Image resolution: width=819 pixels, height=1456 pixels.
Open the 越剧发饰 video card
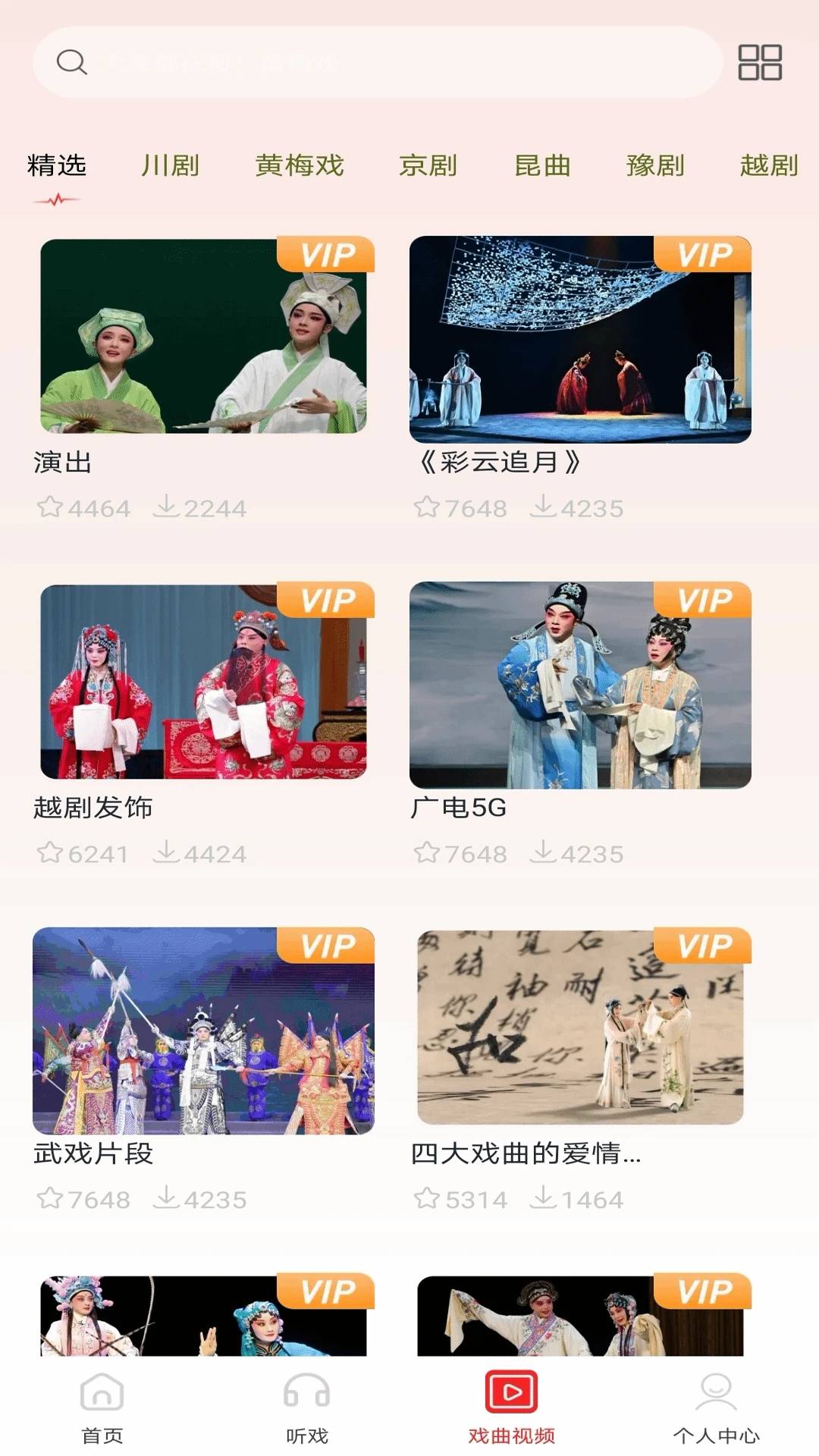click(x=203, y=681)
